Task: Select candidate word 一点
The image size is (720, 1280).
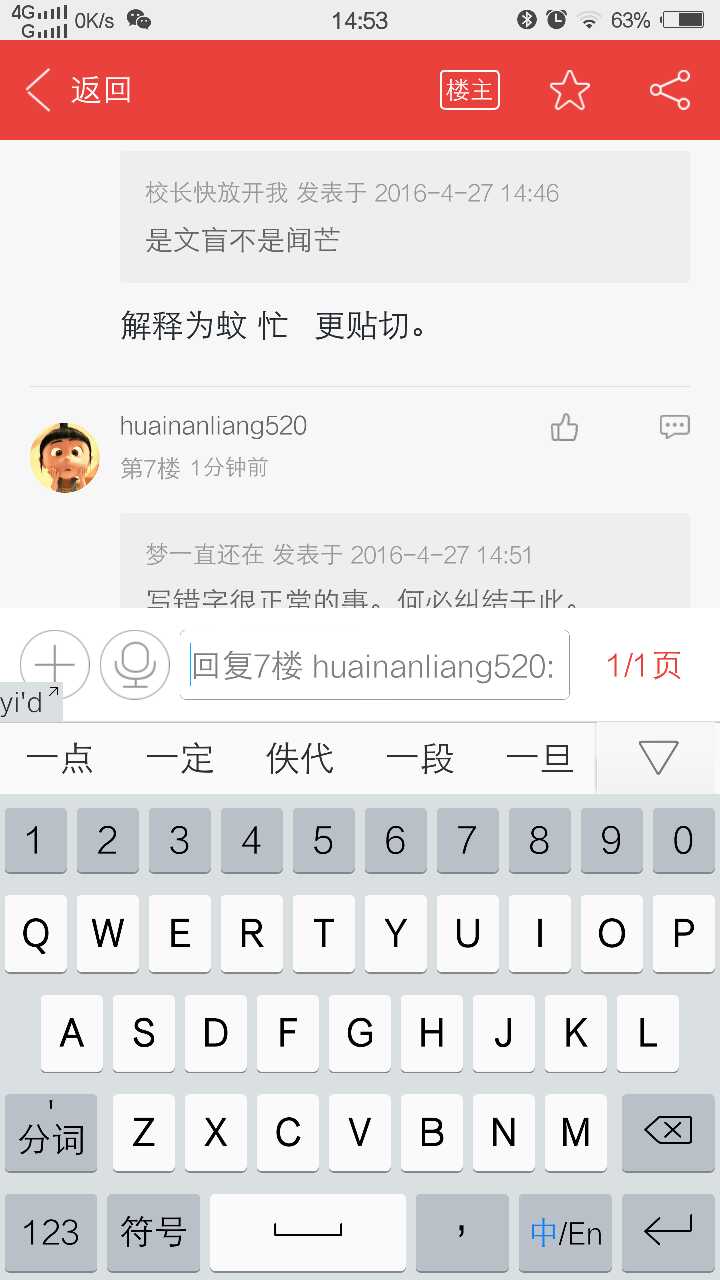Action: click(x=60, y=758)
